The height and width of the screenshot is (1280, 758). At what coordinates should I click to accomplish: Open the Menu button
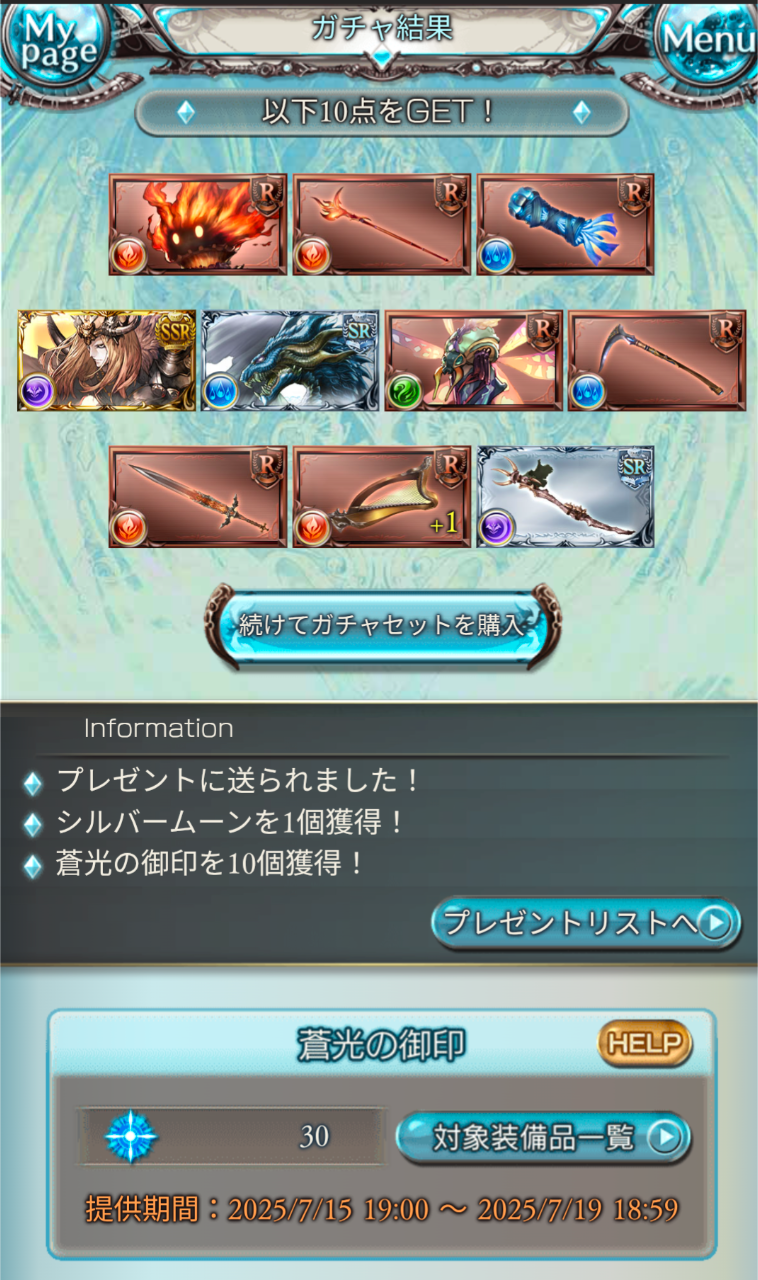coord(708,40)
